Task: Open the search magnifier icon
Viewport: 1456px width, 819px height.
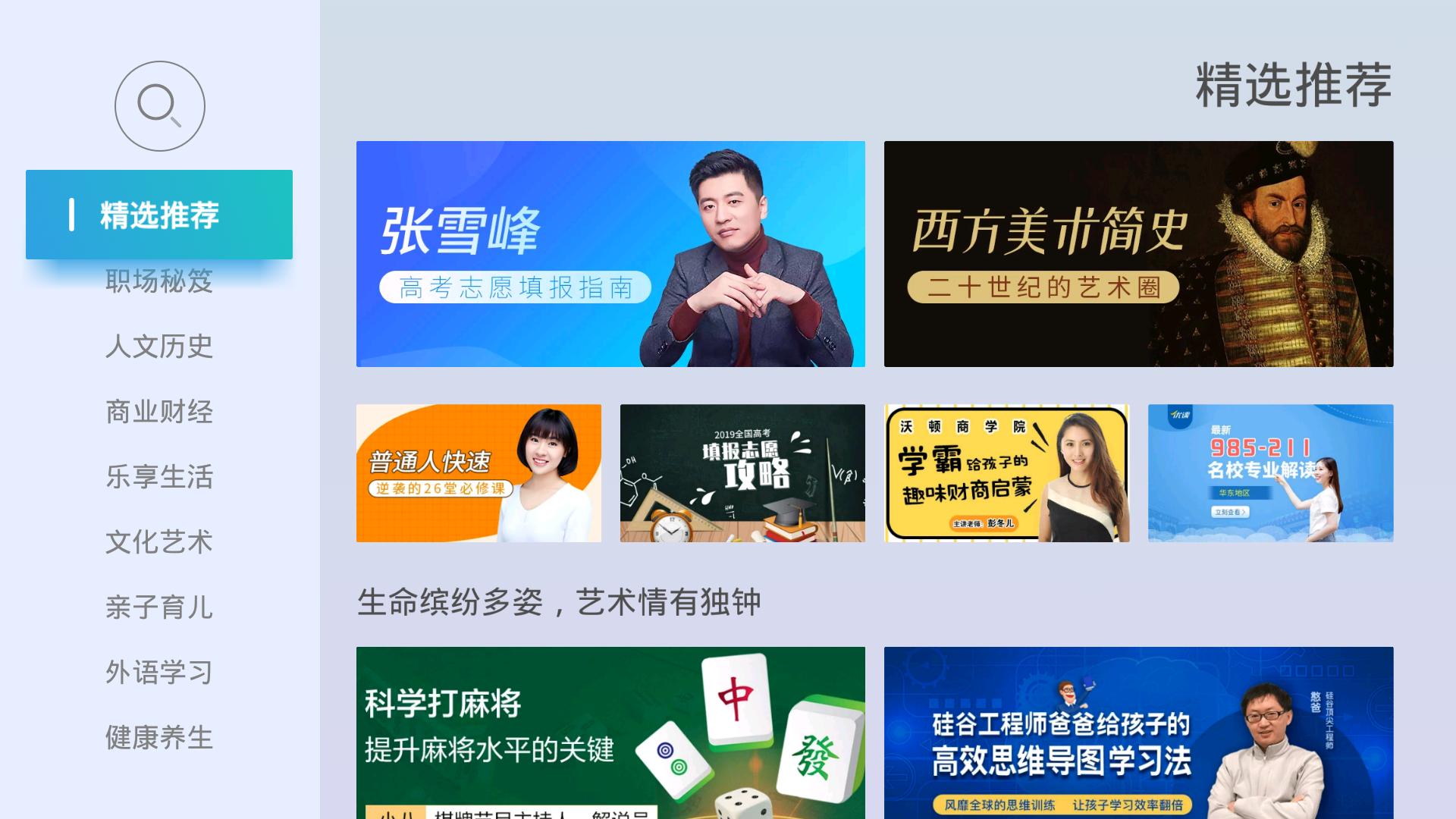Action: [x=159, y=106]
